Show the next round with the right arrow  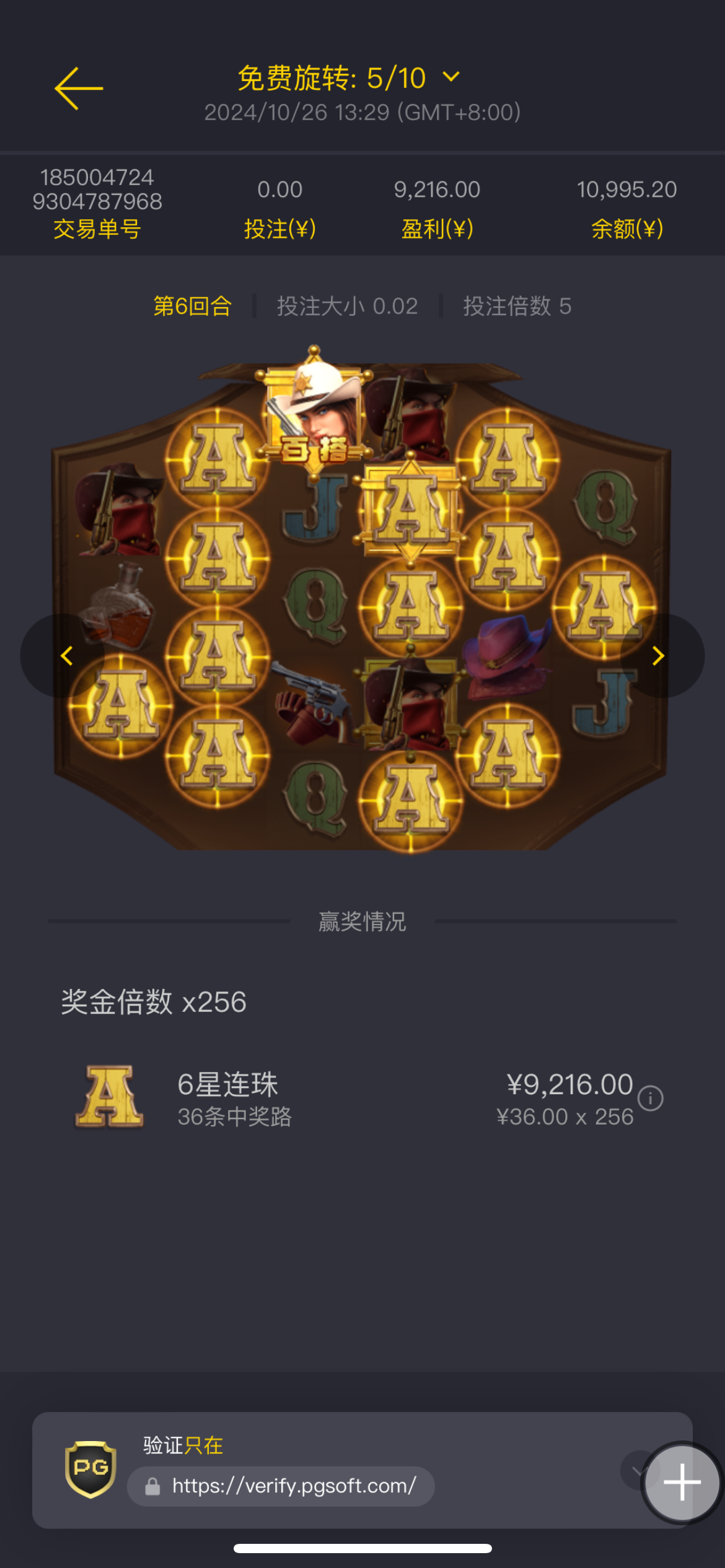[659, 656]
